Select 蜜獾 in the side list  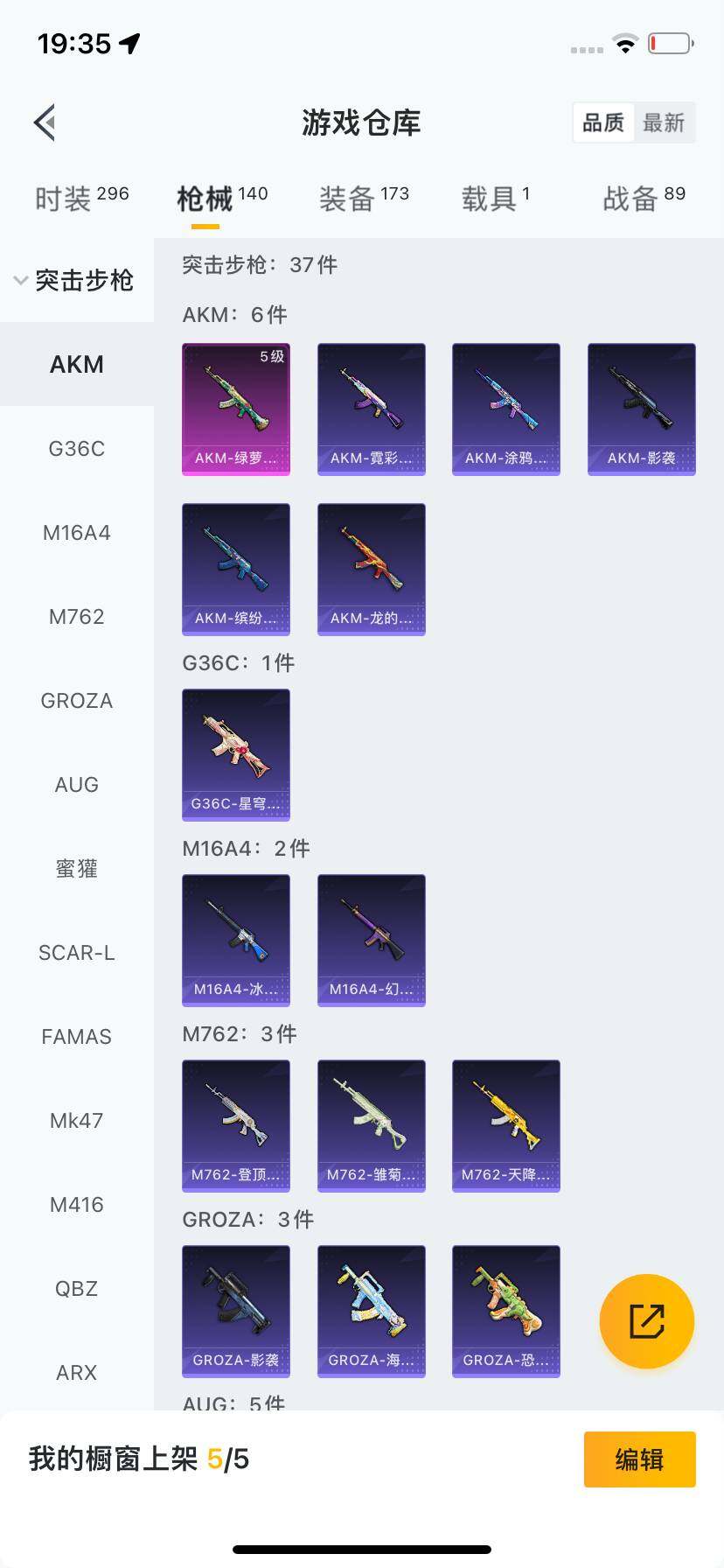coord(77,869)
